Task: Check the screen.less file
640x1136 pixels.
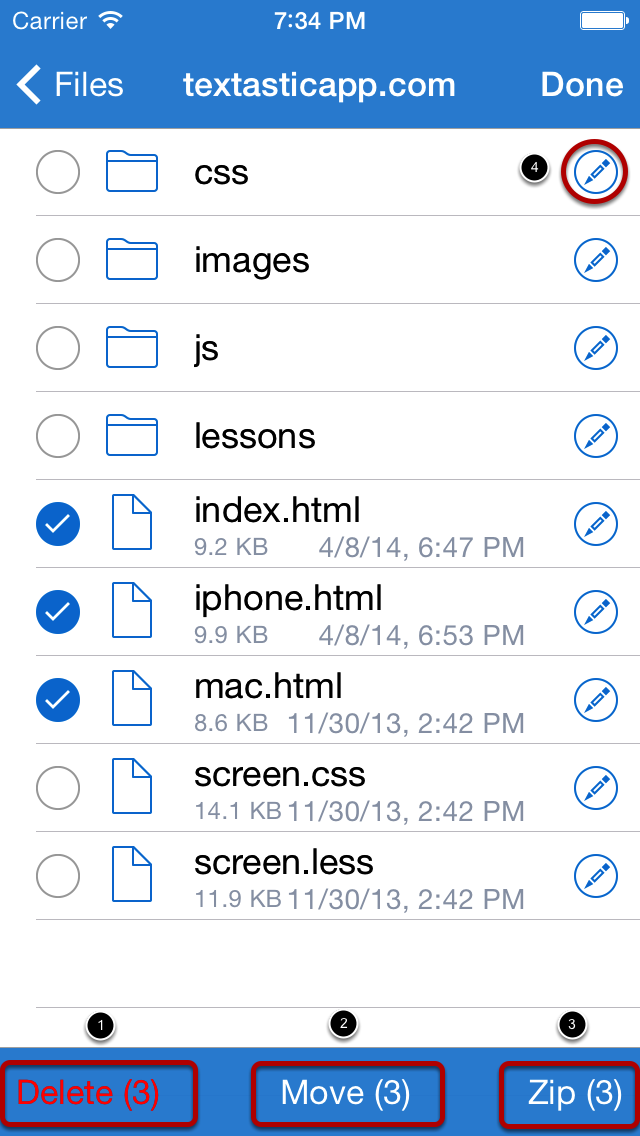Action: 58,876
